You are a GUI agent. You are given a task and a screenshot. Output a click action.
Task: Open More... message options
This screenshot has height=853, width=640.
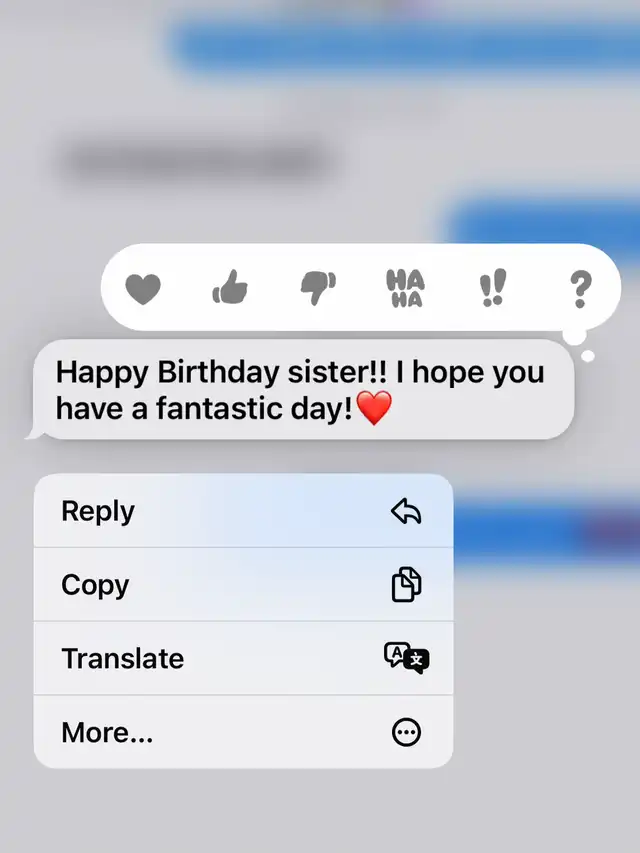(x=243, y=733)
